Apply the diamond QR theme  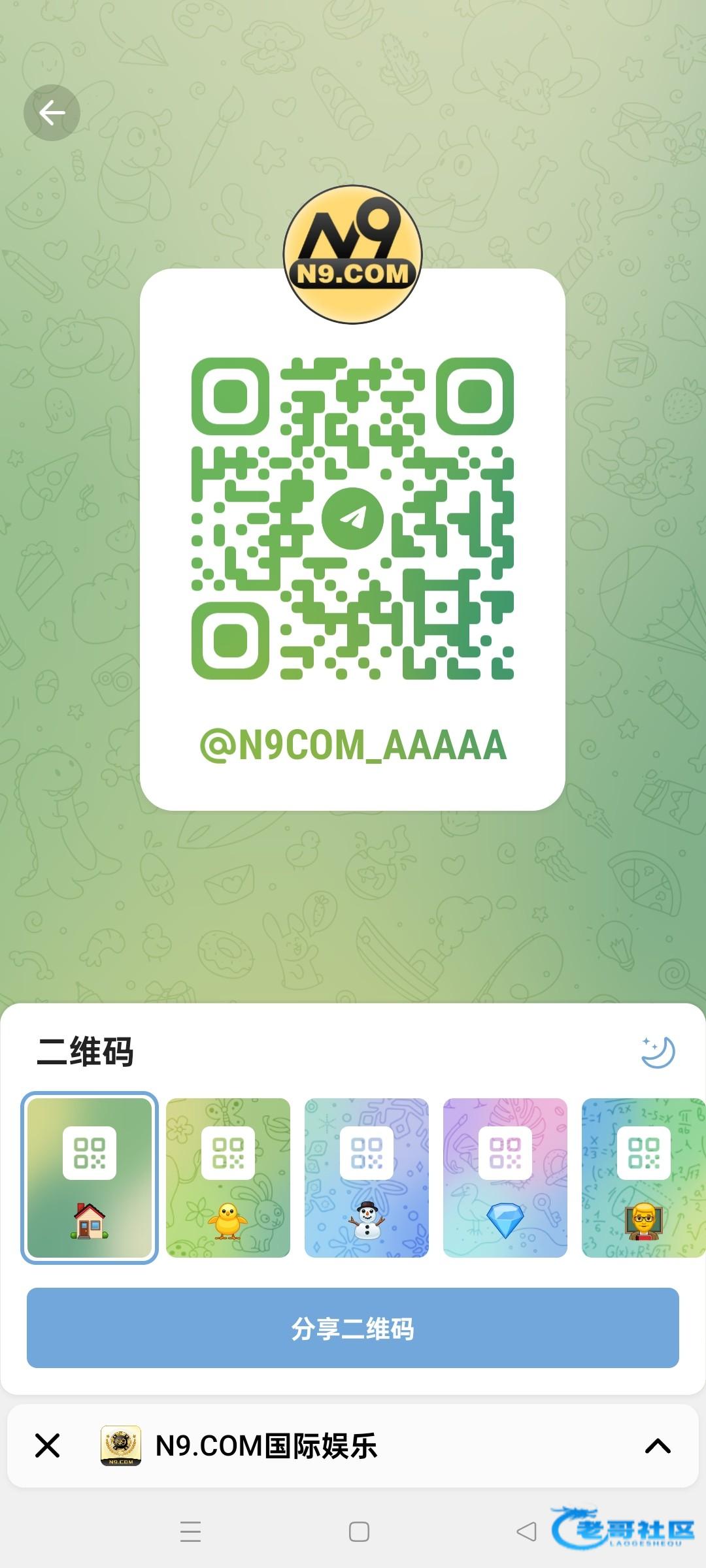point(505,1177)
